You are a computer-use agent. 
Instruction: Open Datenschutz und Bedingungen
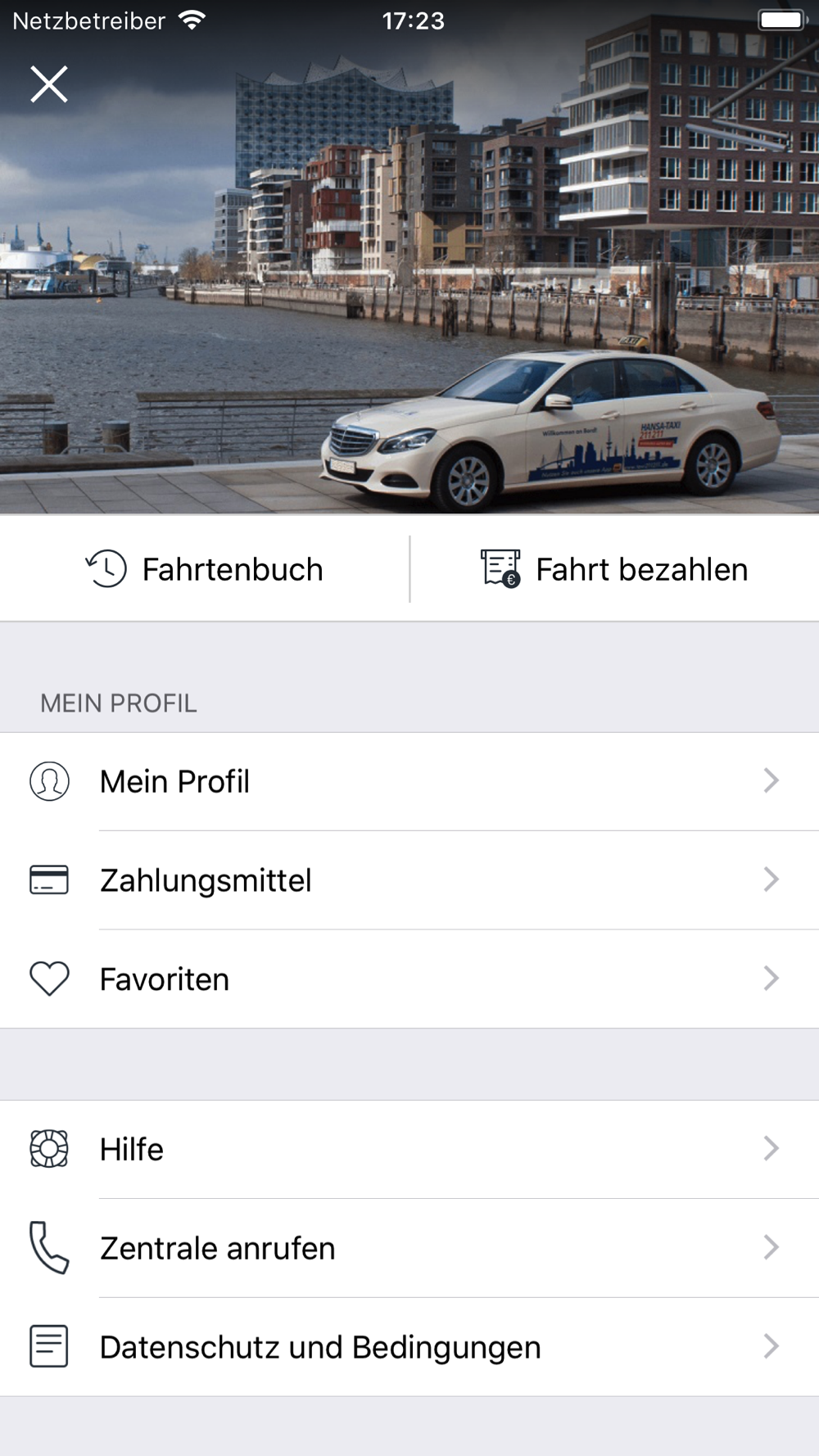[409, 1347]
